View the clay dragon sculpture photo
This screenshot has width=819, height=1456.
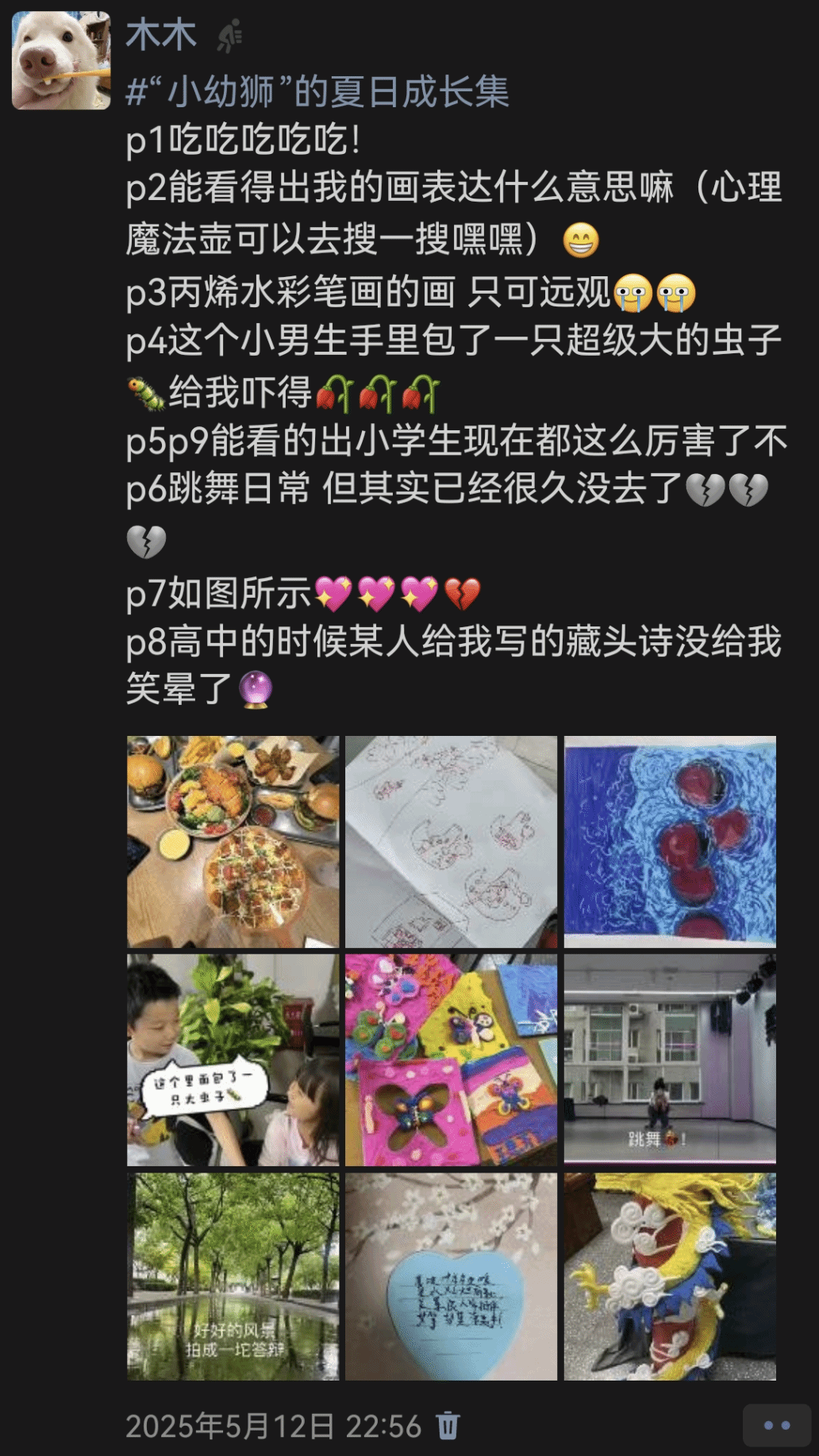point(670,1277)
